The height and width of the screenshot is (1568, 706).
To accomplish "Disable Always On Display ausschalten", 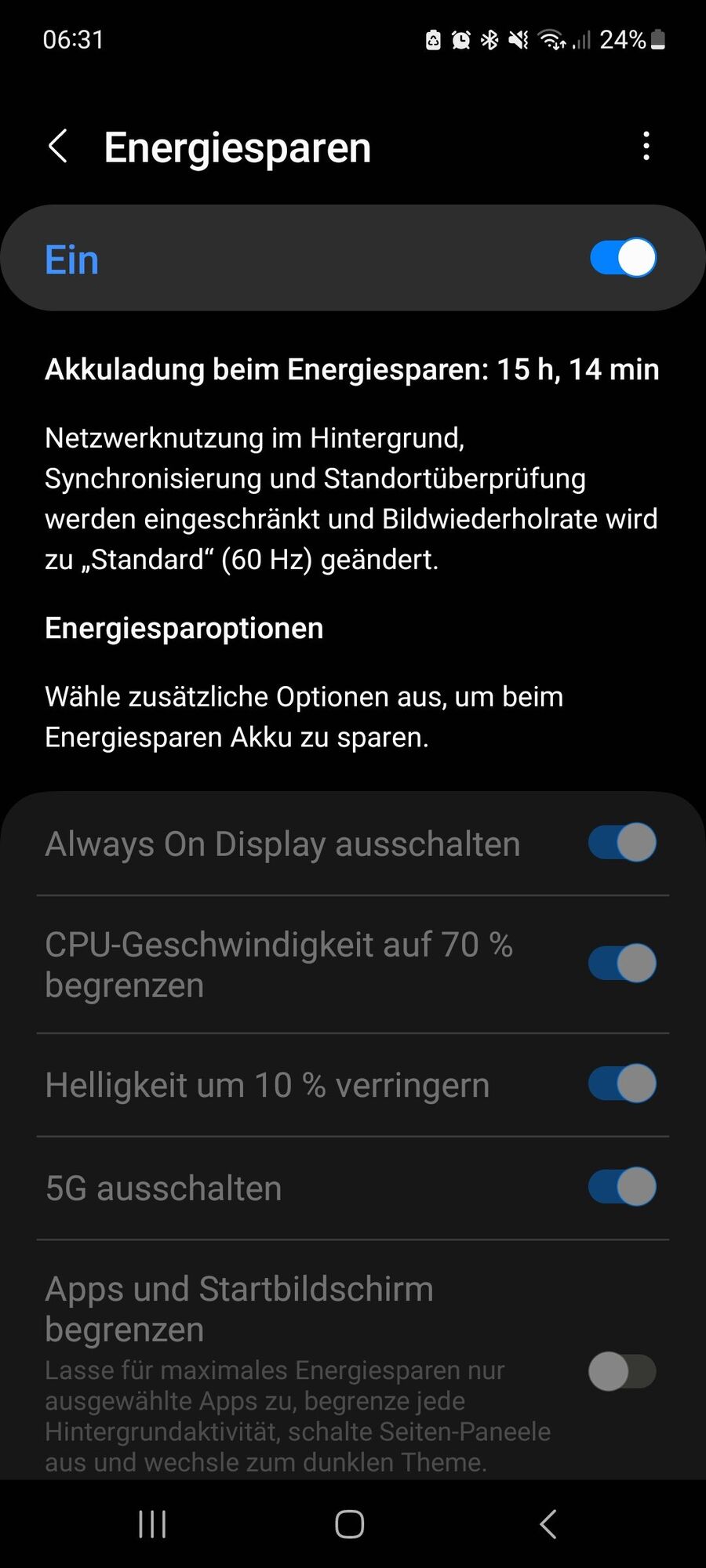I will [x=621, y=842].
